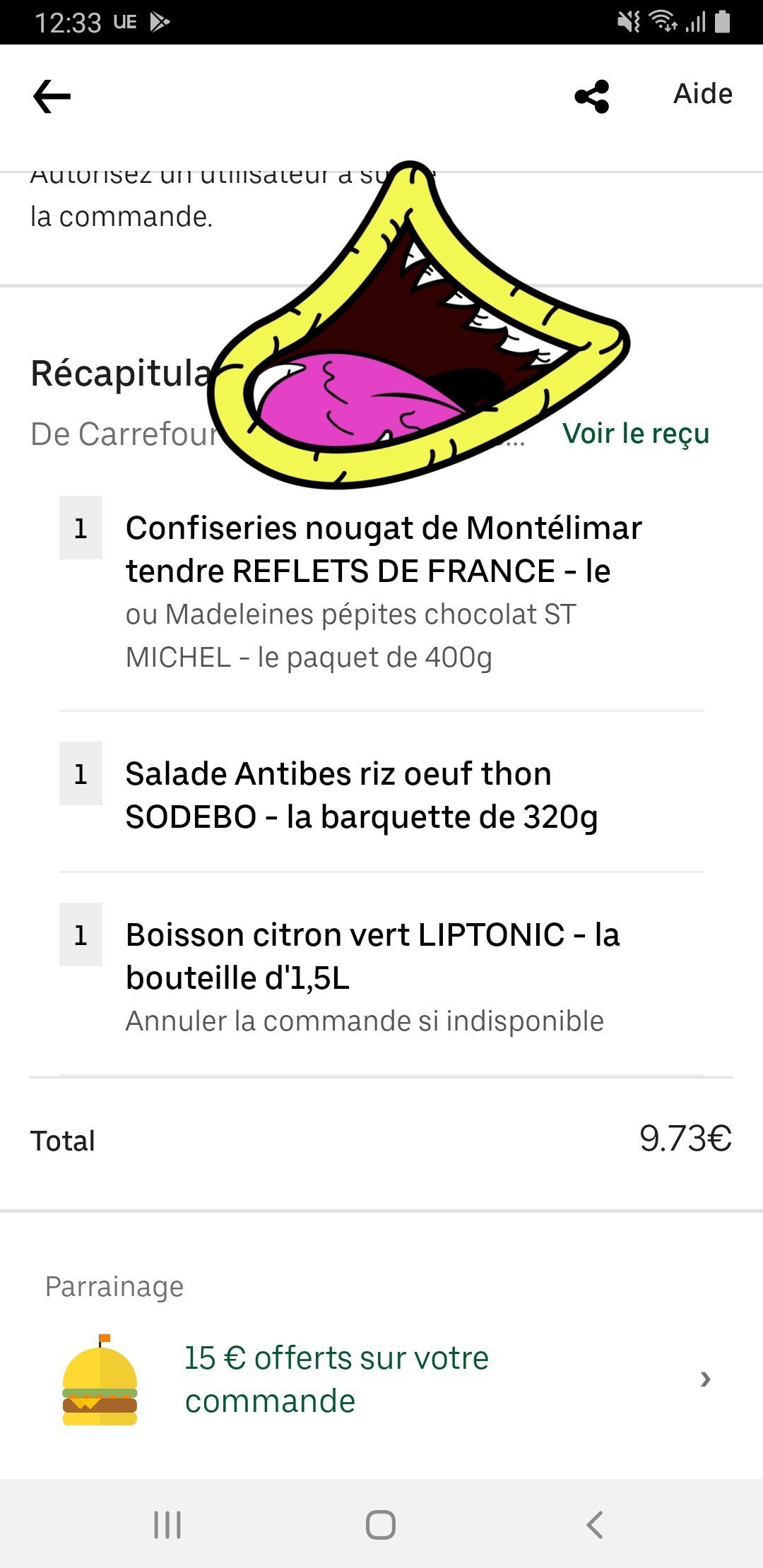Open recent apps from navigation bar
763x1568 pixels.
(167, 1524)
